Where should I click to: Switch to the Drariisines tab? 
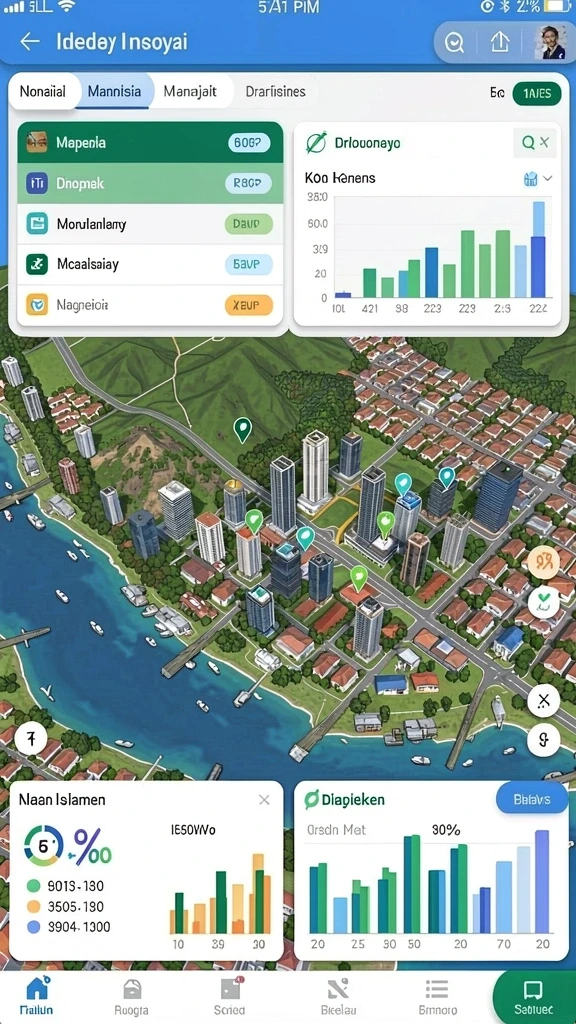[x=276, y=91]
